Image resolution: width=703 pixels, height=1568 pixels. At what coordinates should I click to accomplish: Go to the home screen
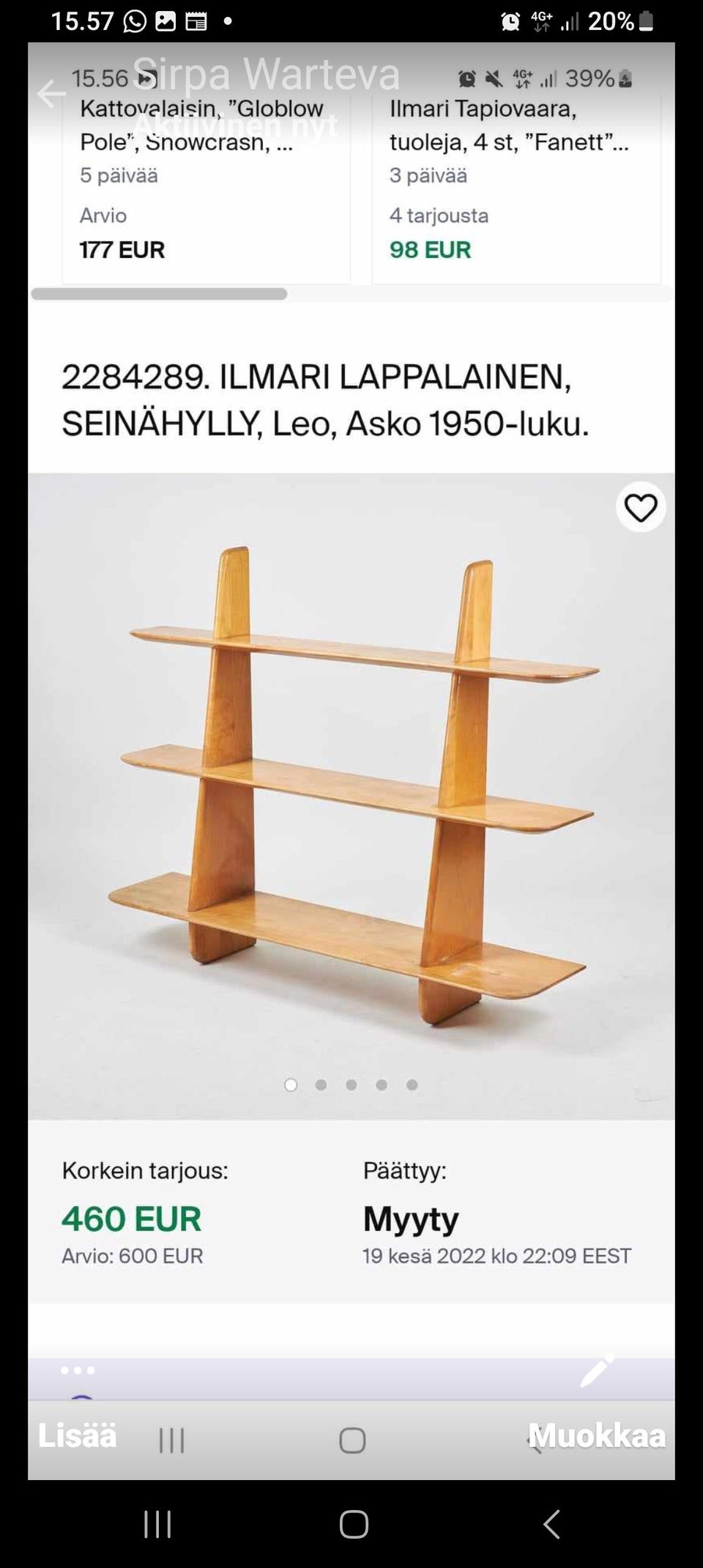(353, 1525)
